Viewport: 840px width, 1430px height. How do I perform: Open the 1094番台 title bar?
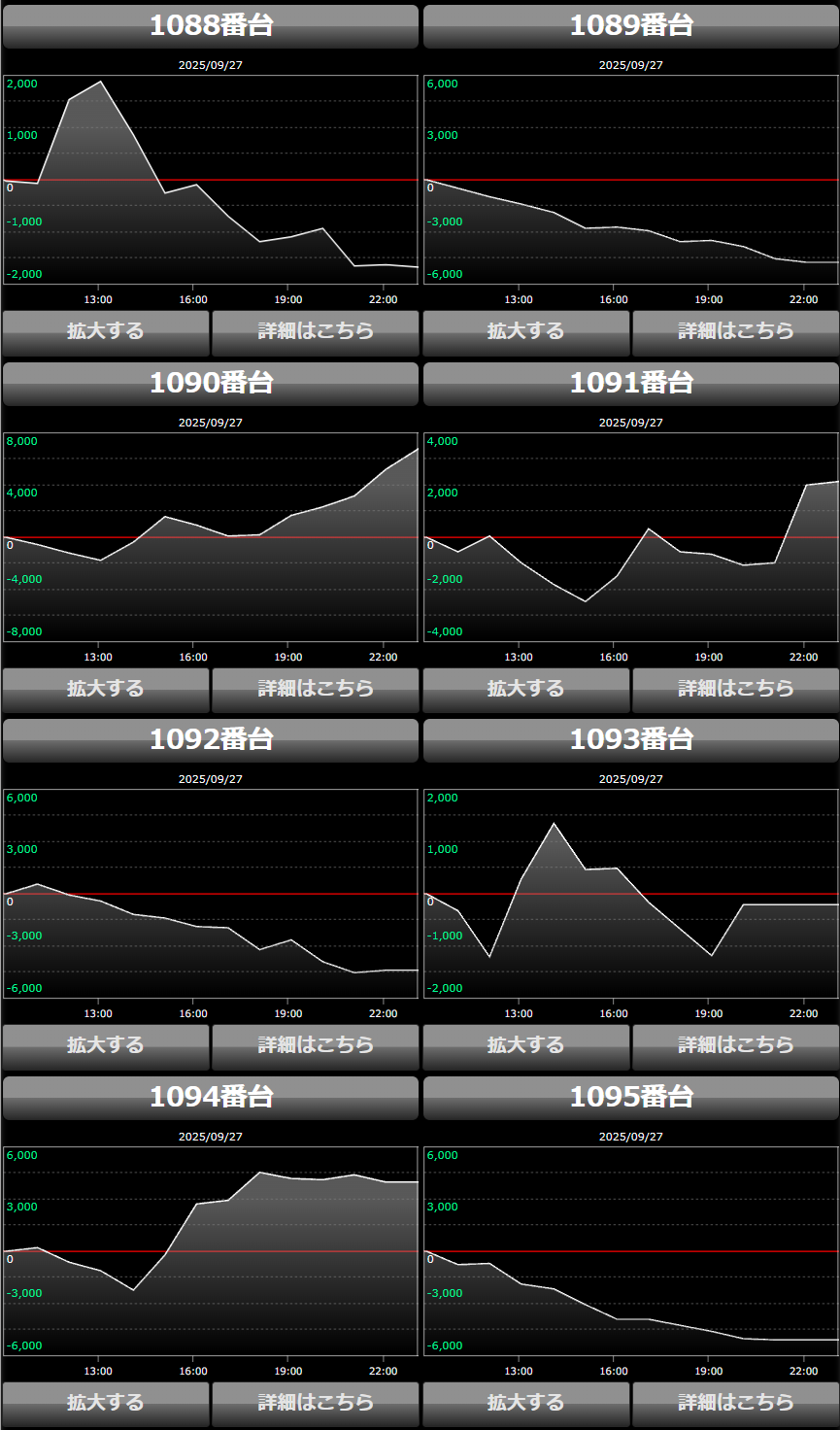point(211,1098)
